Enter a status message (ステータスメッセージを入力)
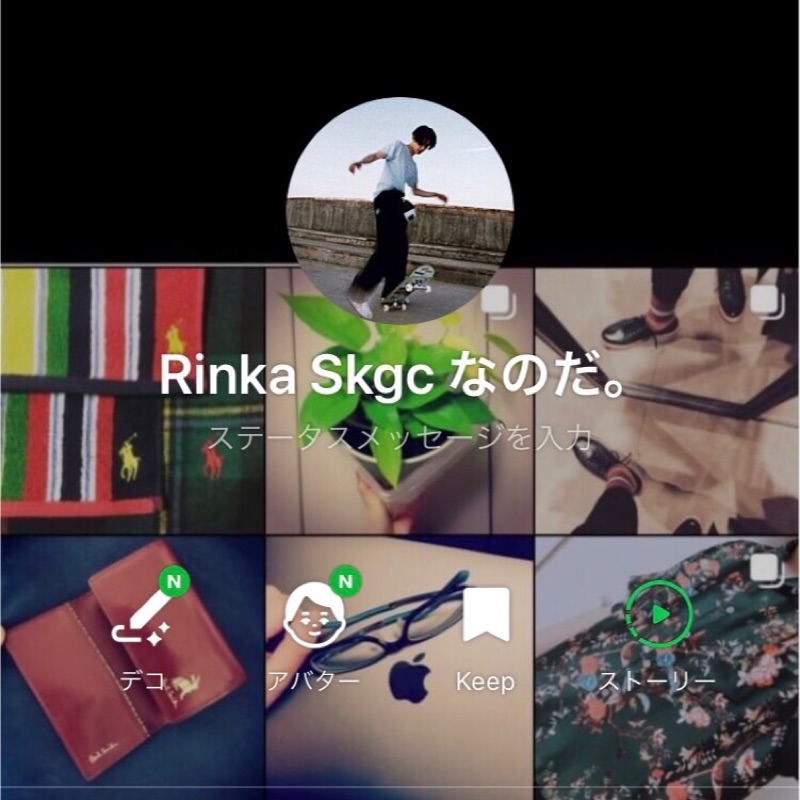 [400, 438]
